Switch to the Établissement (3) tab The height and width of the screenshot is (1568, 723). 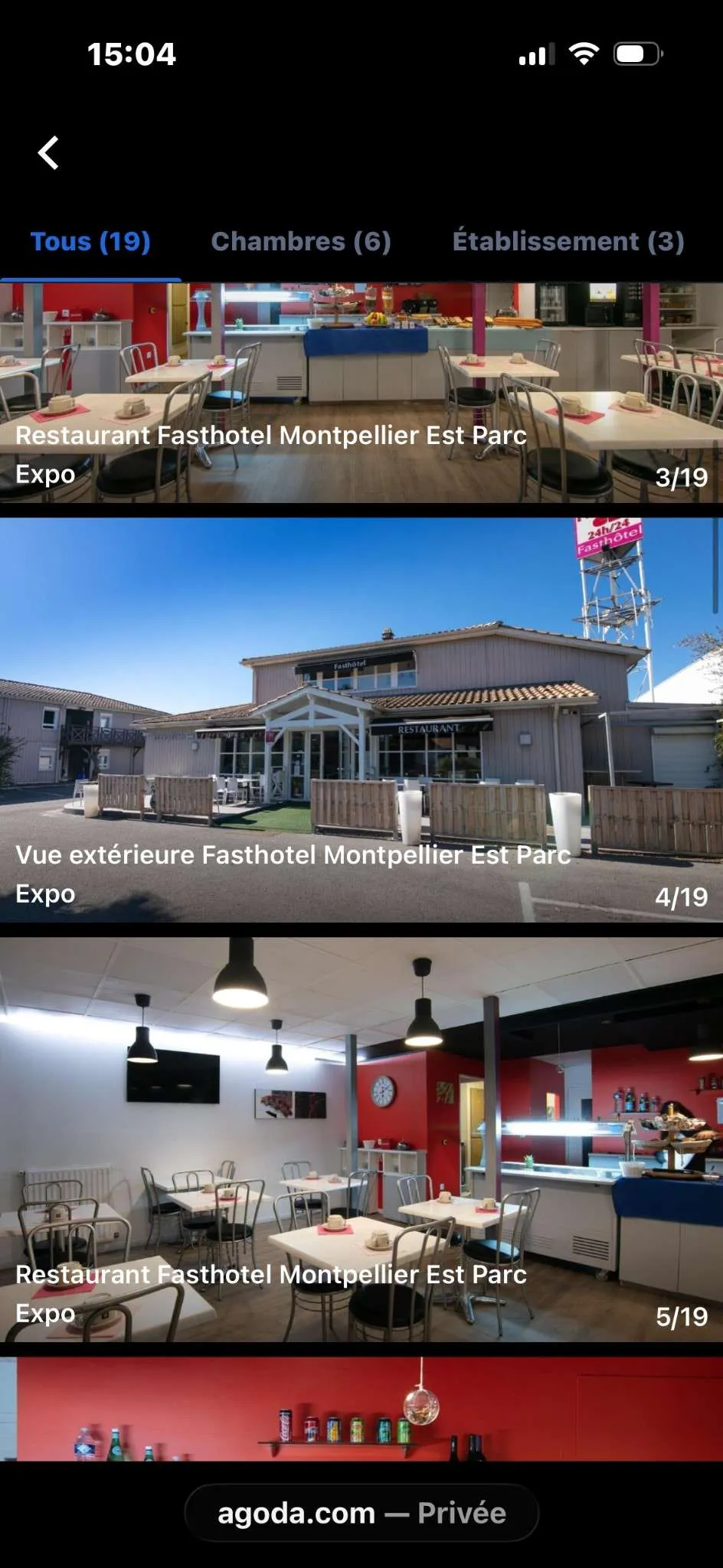coord(568,242)
